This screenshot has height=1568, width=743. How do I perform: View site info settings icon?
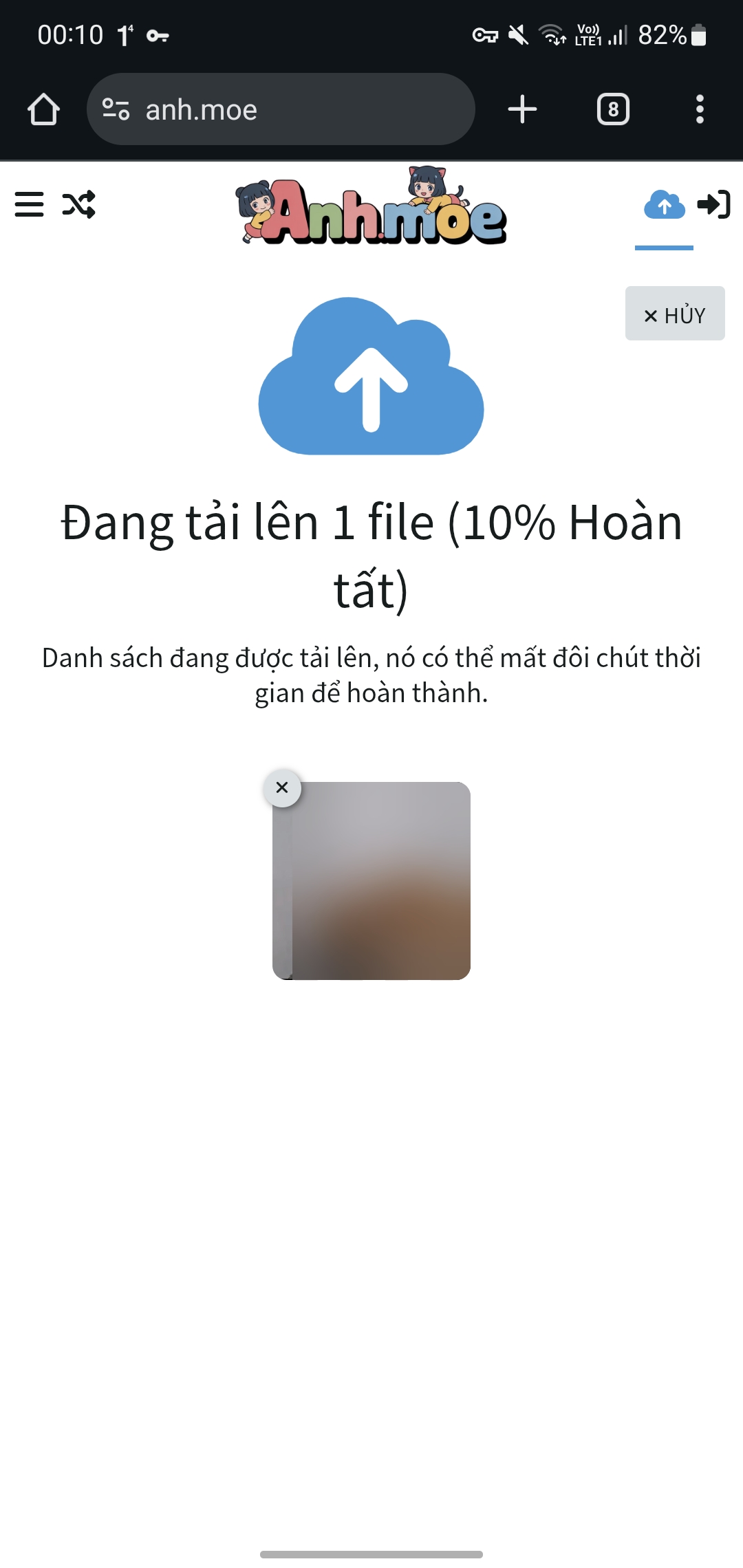116,109
